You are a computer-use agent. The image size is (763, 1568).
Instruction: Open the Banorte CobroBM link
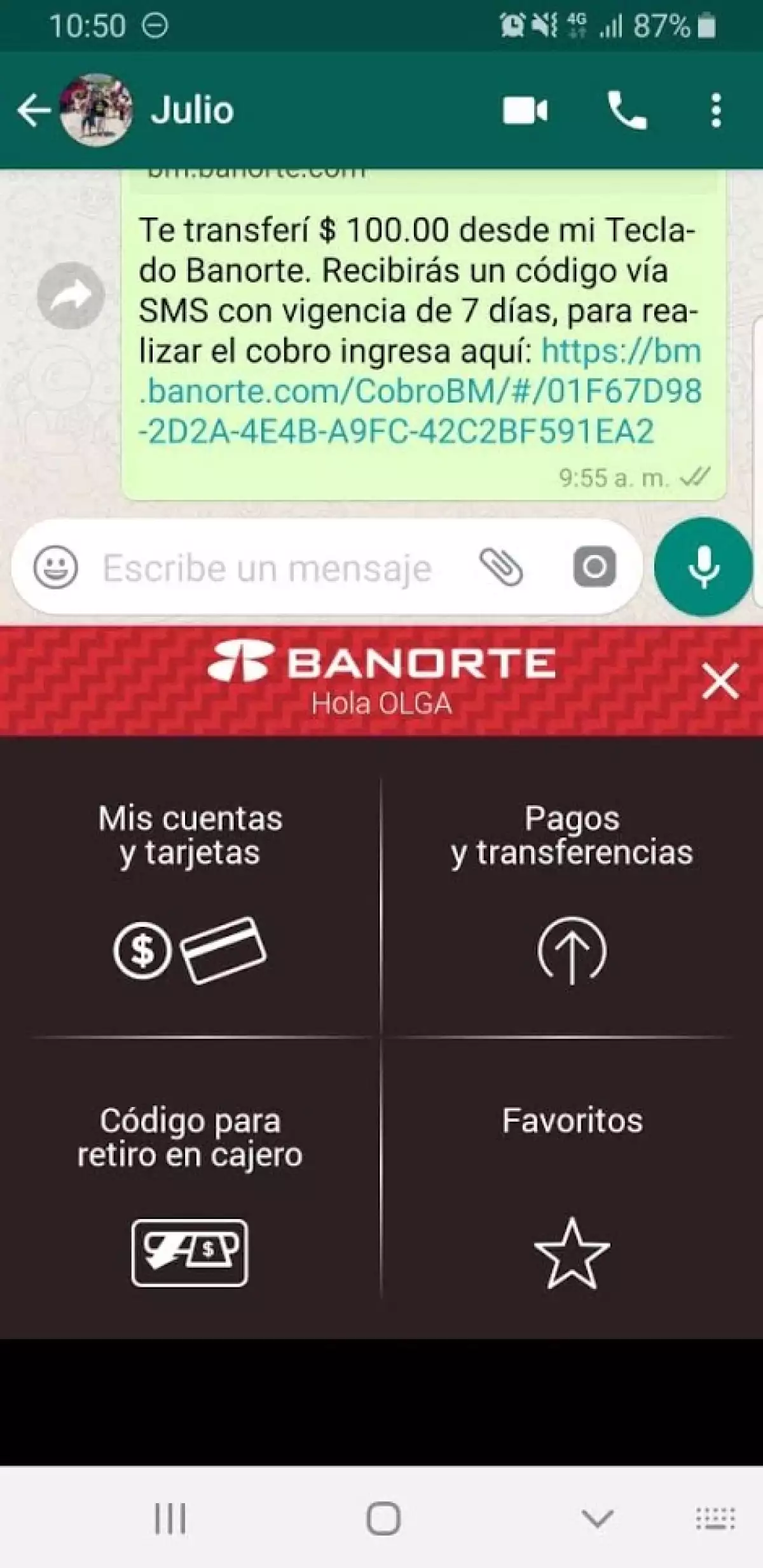click(x=420, y=391)
